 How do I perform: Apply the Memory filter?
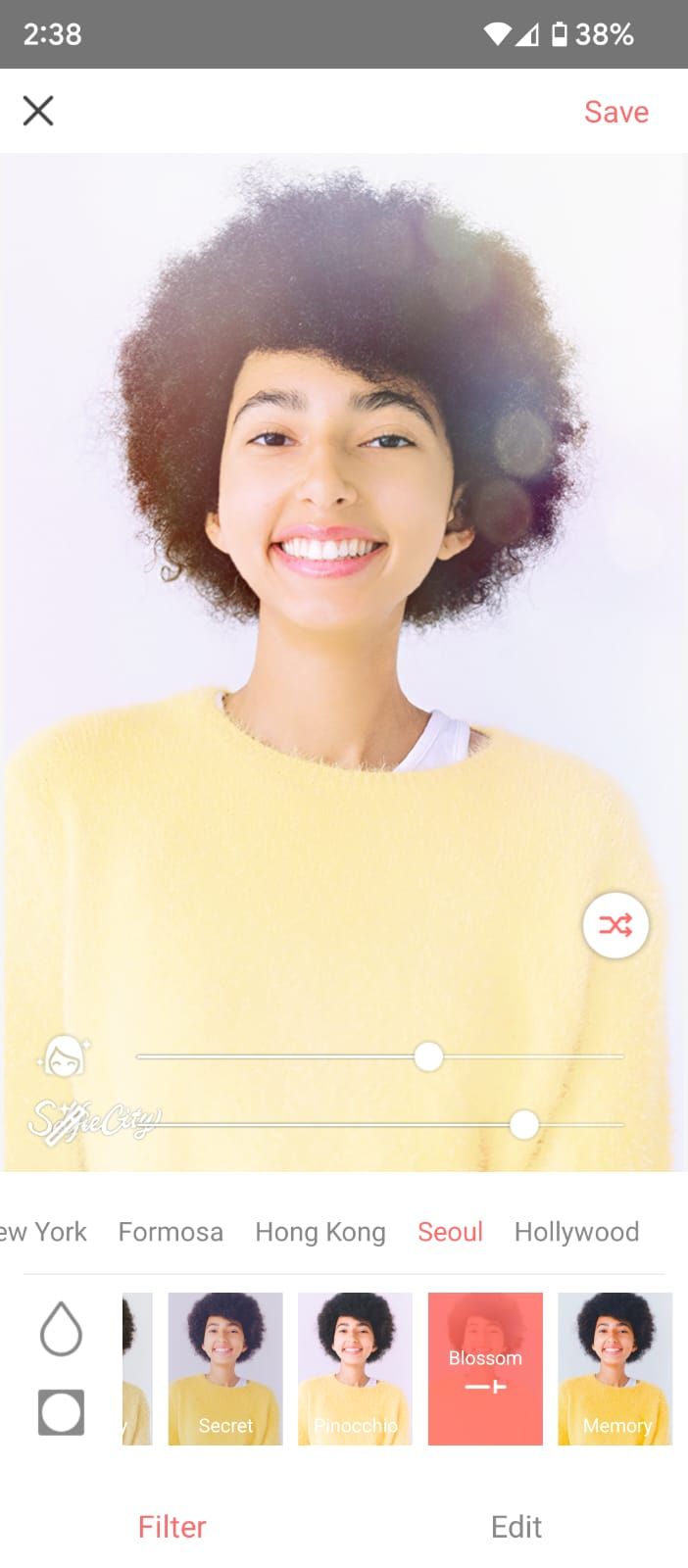[614, 1368]
